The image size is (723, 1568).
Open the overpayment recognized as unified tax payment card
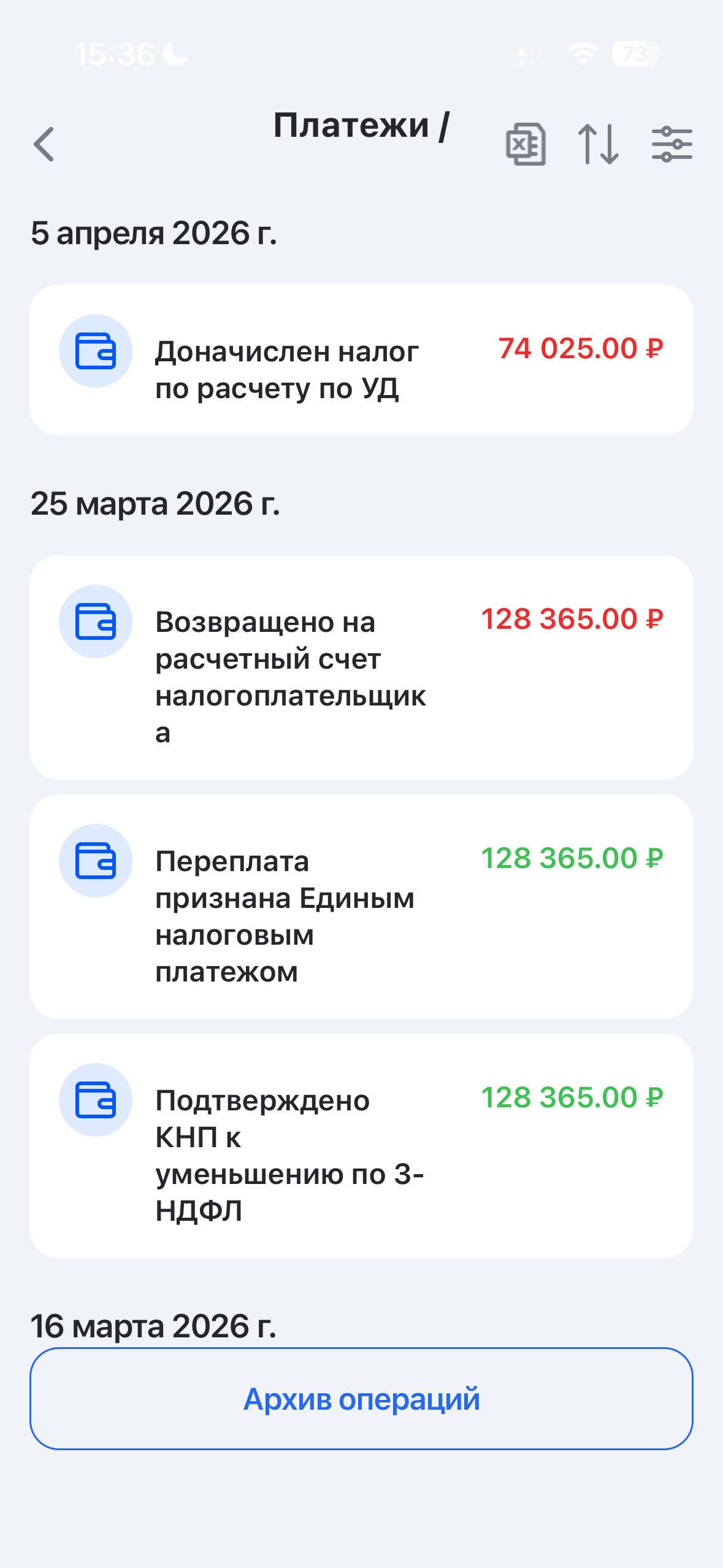[361, 907]
